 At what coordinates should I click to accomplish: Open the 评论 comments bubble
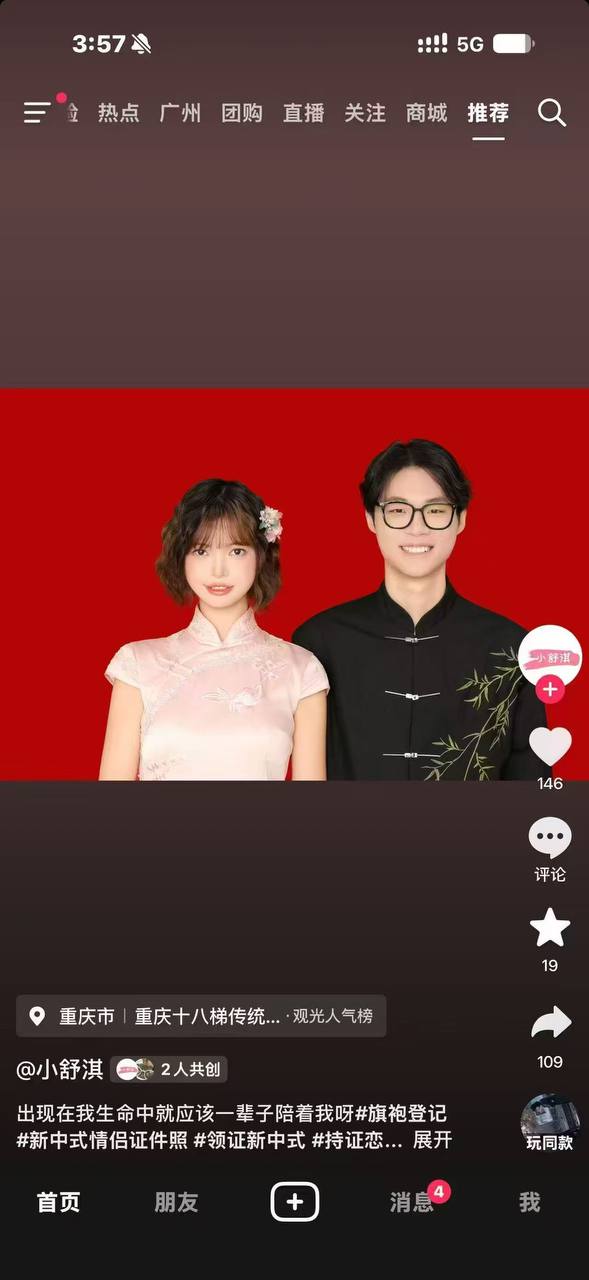[x=550, y=838]
